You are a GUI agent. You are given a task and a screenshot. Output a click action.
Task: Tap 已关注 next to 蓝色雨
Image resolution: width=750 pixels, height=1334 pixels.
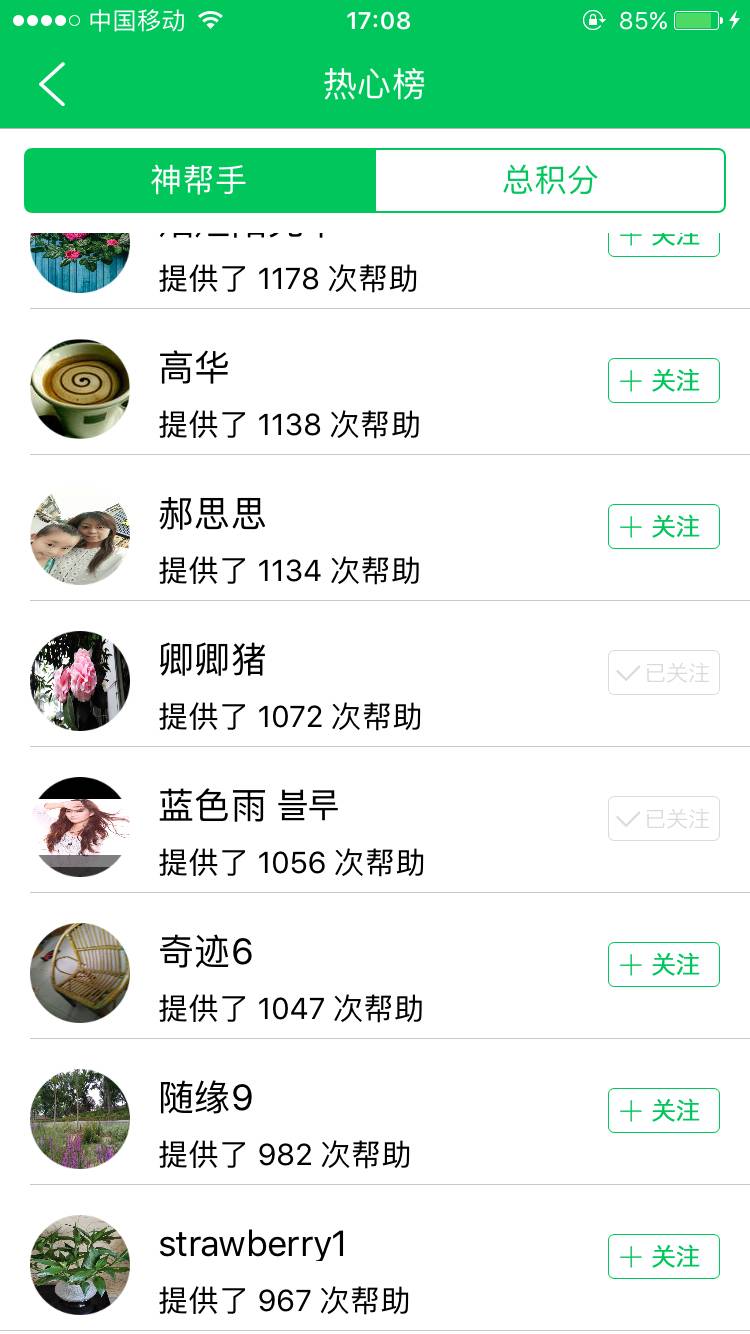tap(663, 819)
